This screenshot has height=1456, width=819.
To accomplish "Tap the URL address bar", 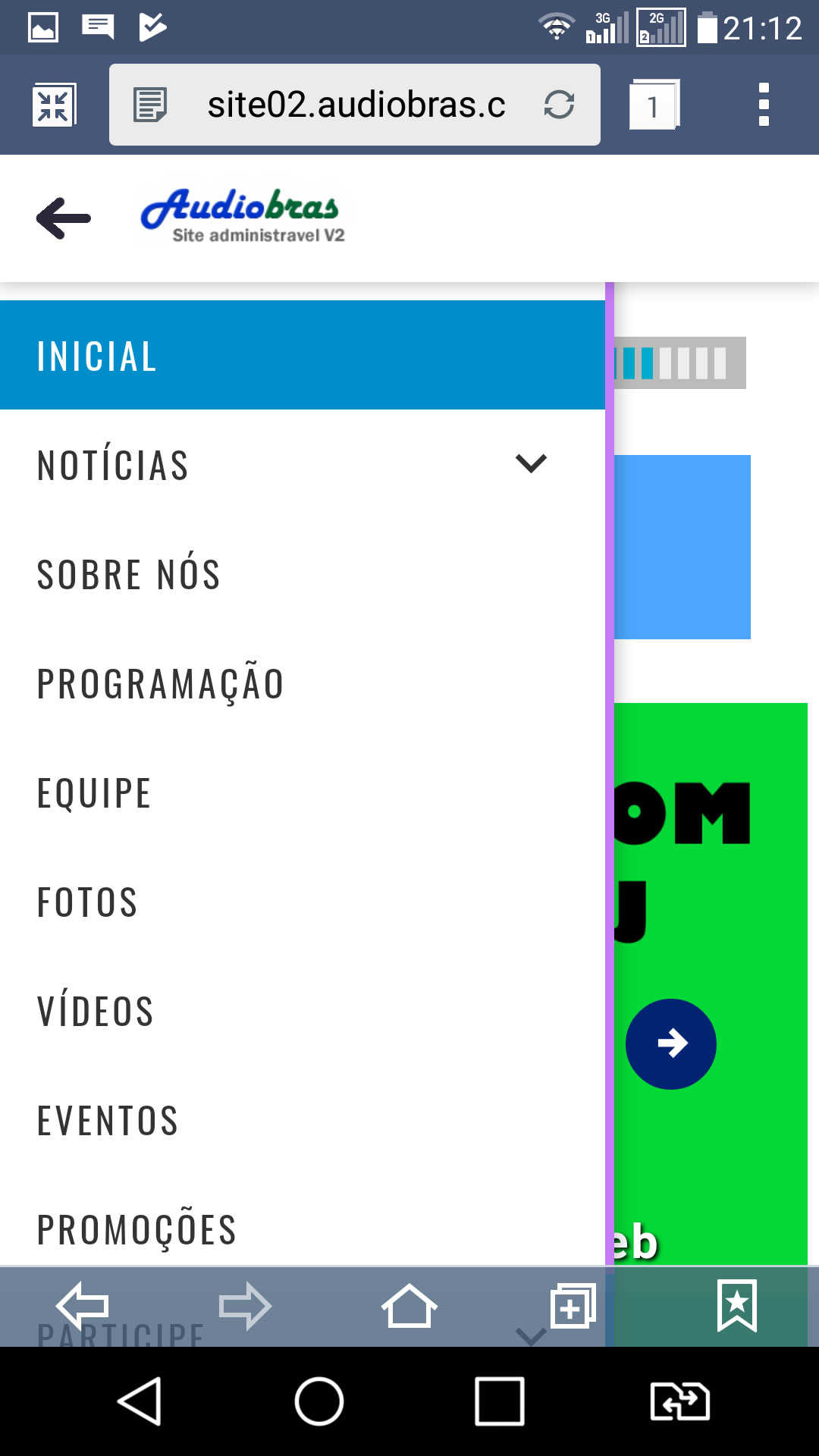I will point(355,105).
